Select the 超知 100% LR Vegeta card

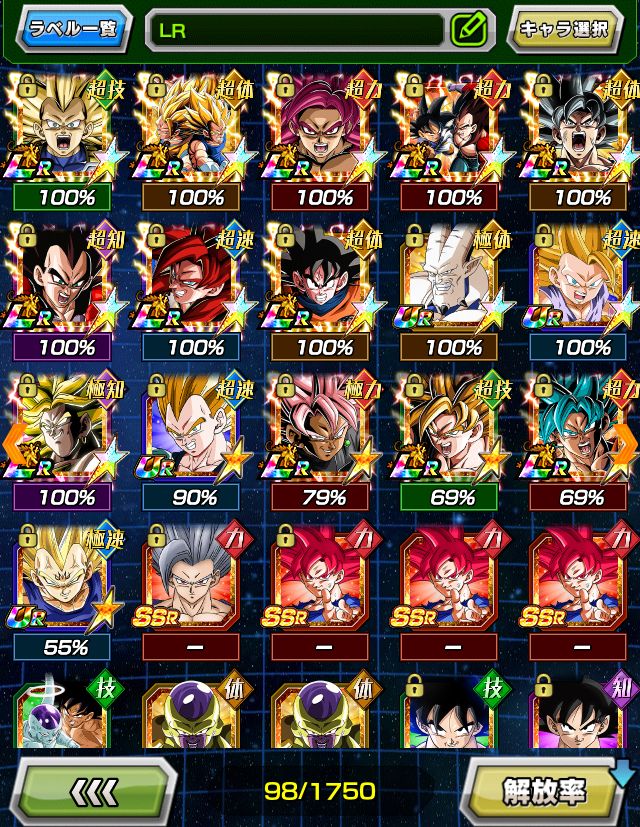tap(66, 277)
